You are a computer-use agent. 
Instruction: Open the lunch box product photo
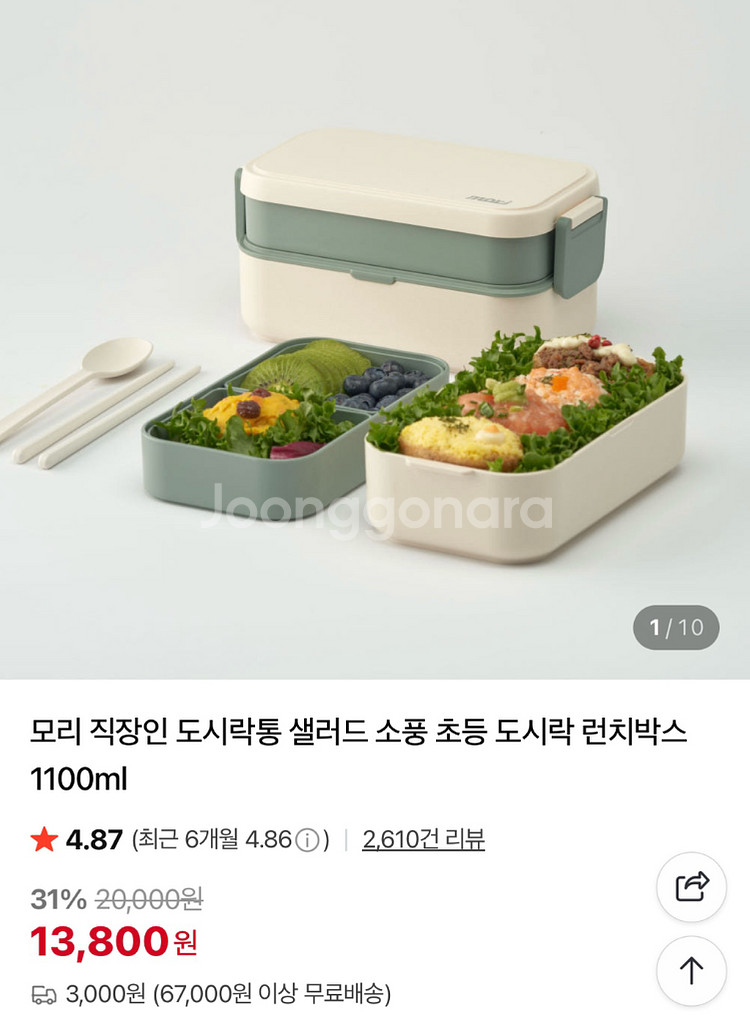[x=375, y=340]
